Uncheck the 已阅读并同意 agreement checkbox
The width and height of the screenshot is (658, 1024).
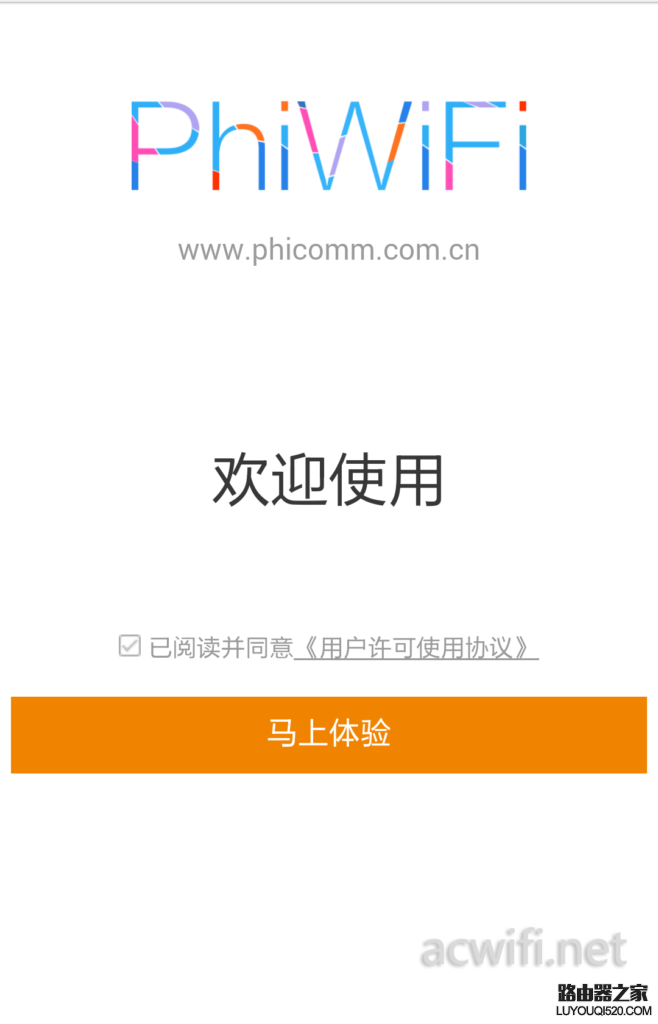[x=129, y=646]
